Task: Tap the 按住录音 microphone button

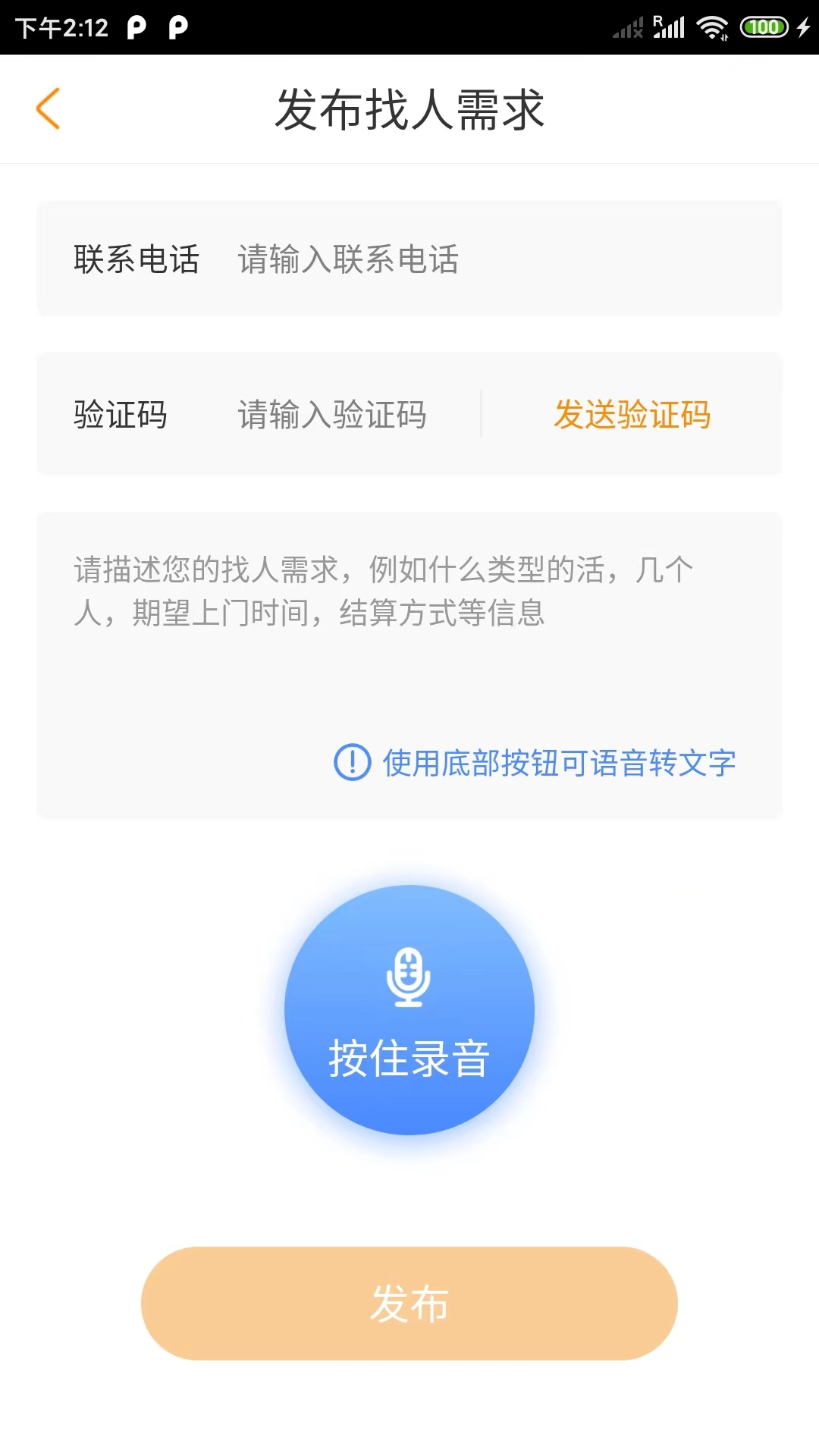Action: click(409, 1009)
